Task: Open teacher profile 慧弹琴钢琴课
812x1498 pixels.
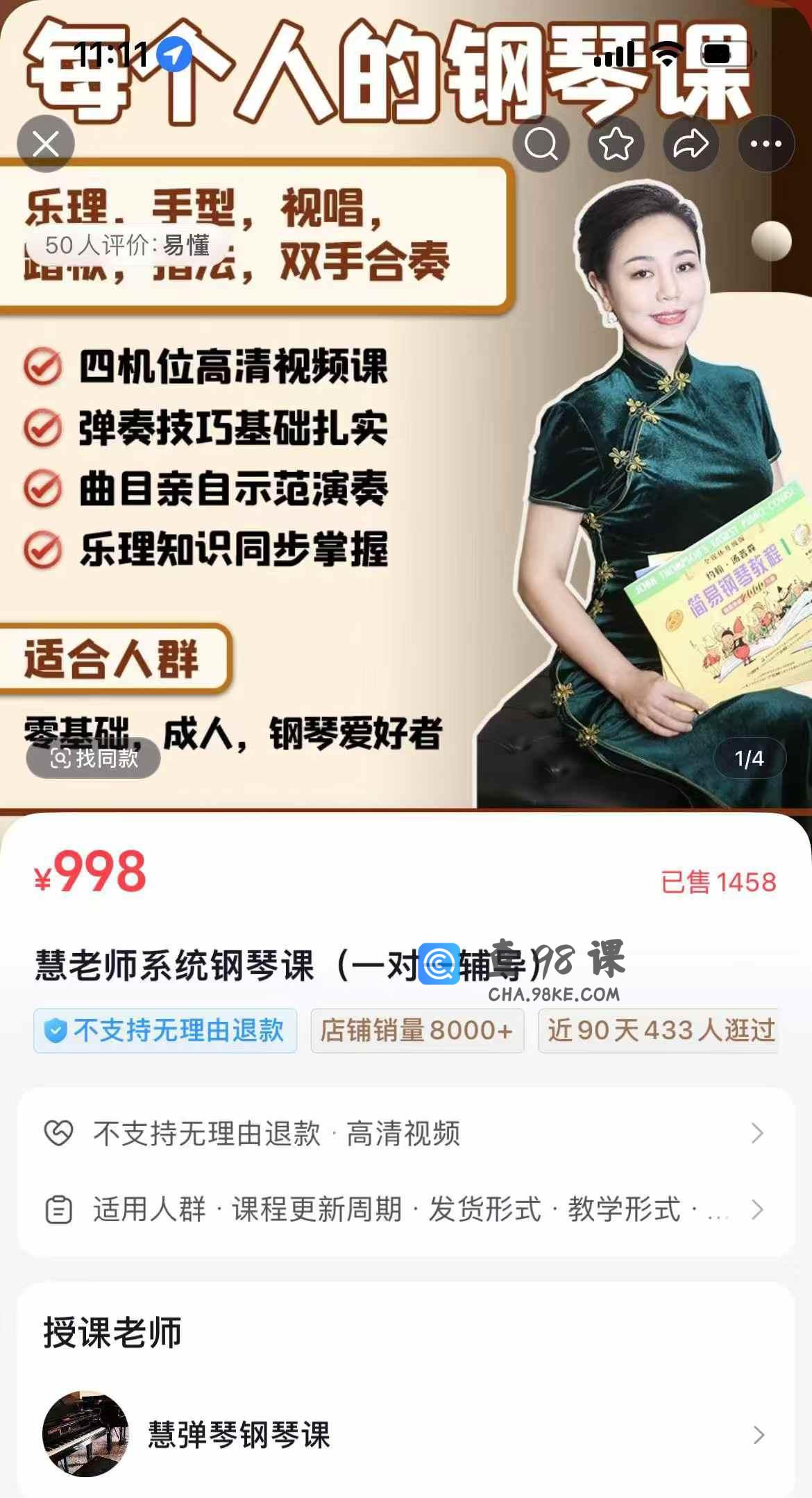Action: click(405, 1434)
